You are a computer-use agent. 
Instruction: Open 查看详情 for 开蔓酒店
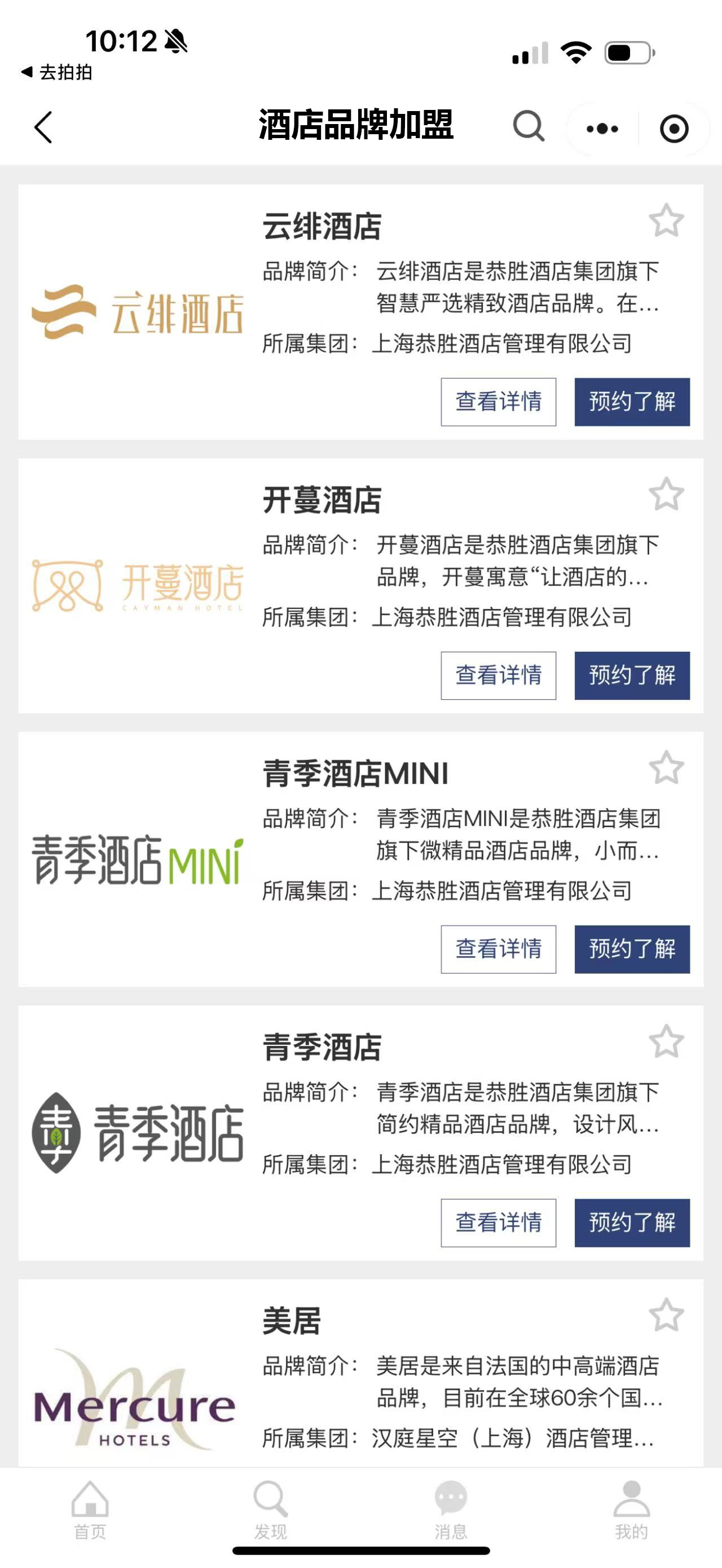click(x=499, y=675)
